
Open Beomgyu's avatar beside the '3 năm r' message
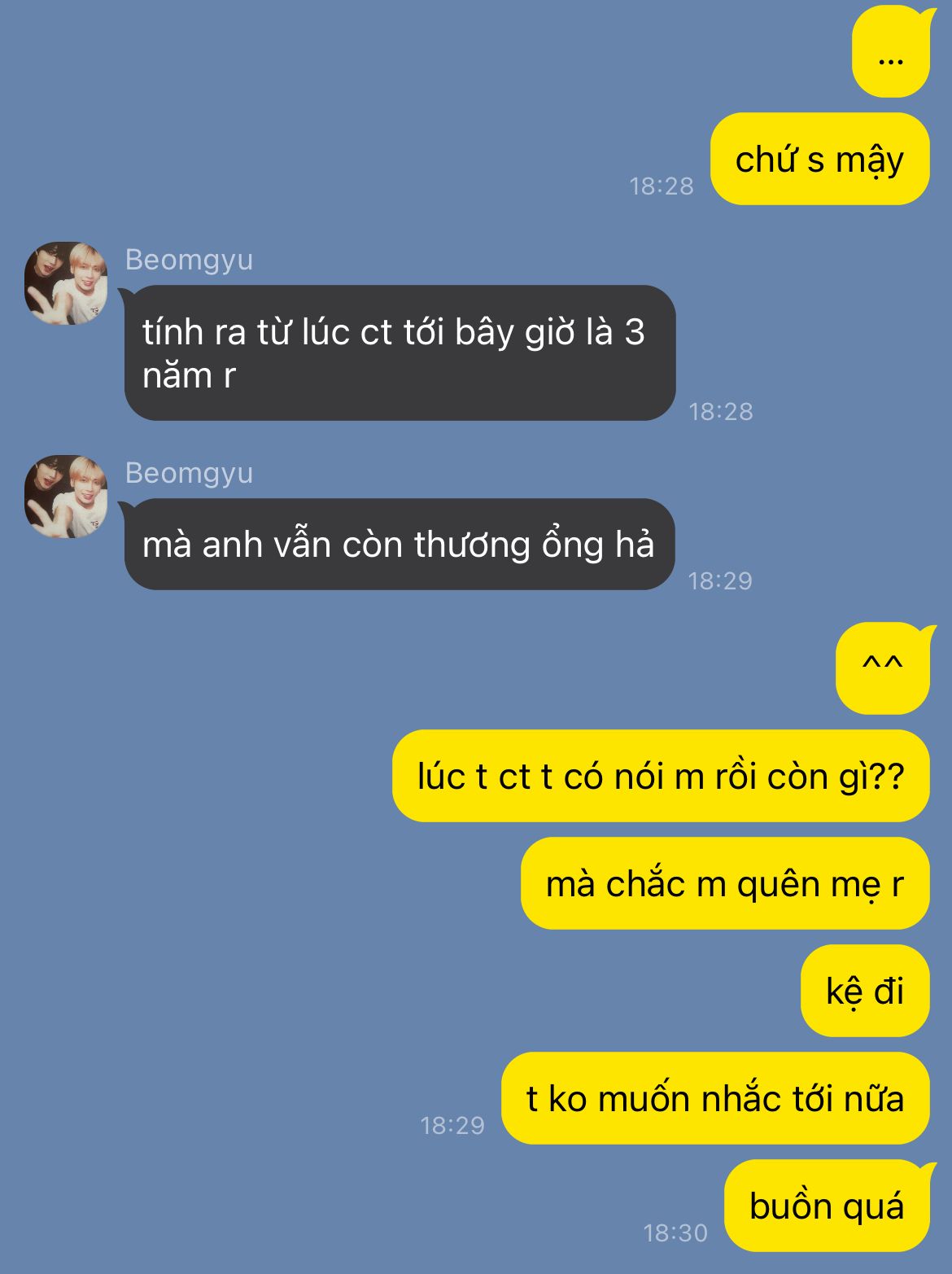click(66, 283)
